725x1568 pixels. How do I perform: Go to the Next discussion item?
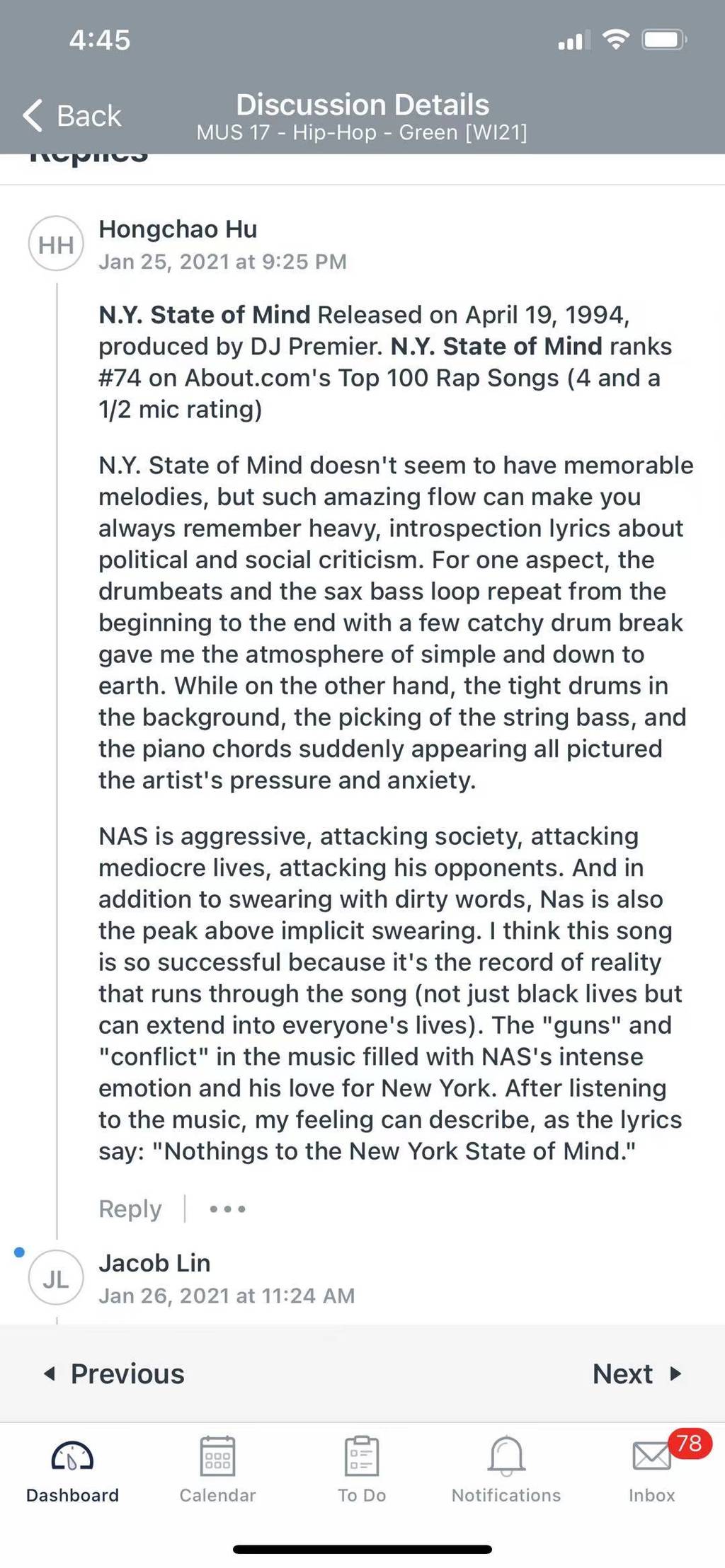coord(637,1373)
